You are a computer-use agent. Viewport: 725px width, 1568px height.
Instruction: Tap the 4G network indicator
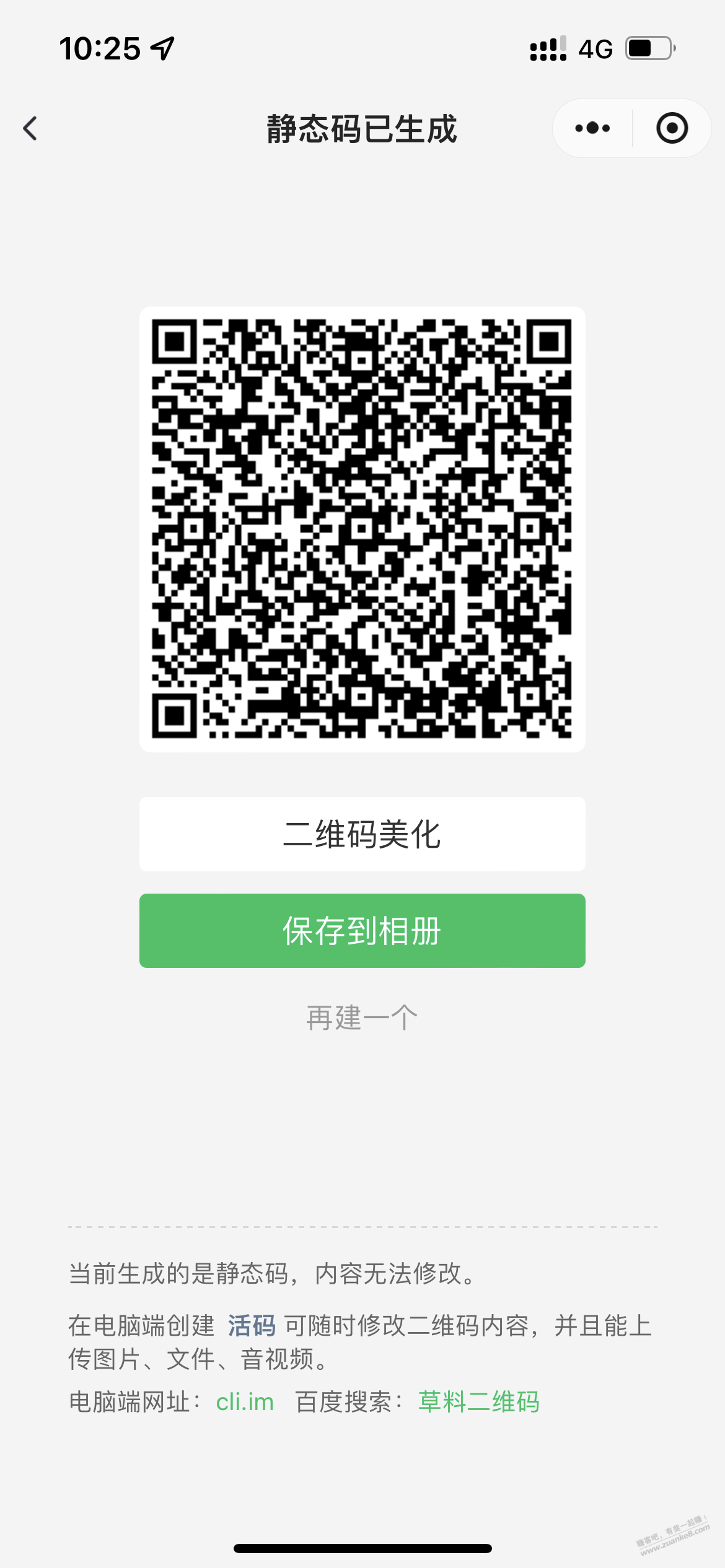coord(594,47)
